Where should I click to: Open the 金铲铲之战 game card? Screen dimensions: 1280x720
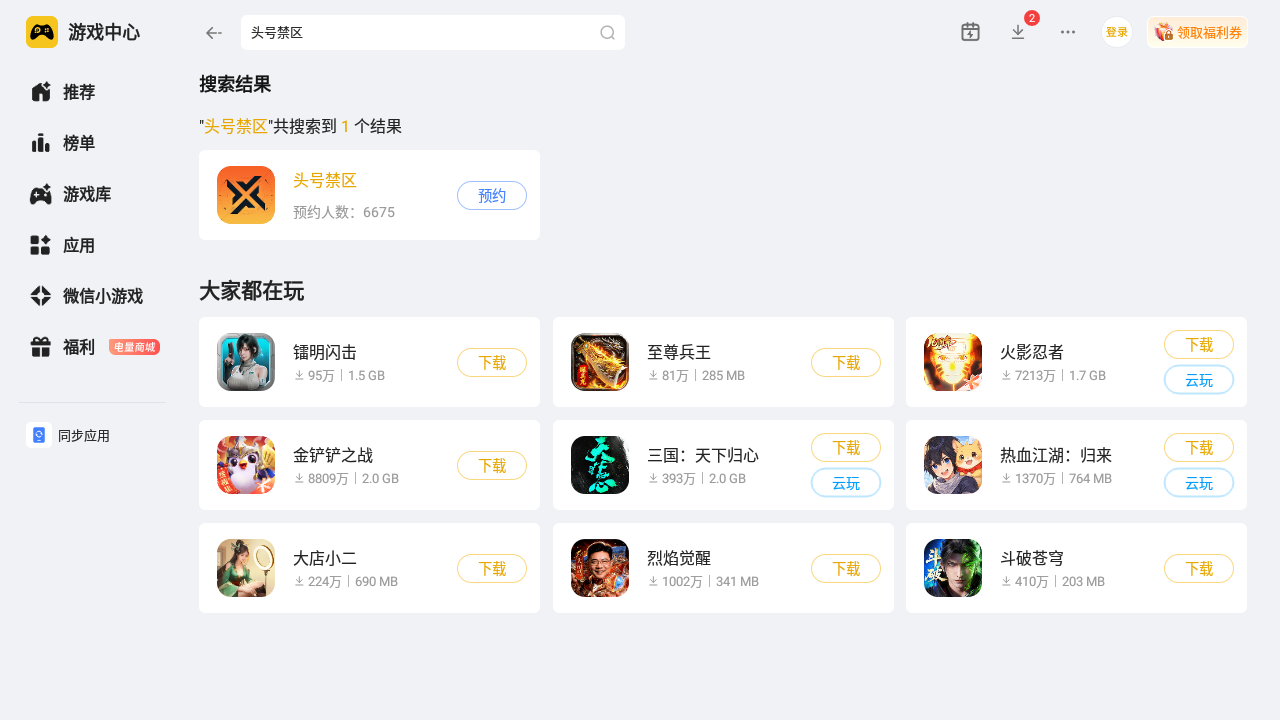(369, 465)
